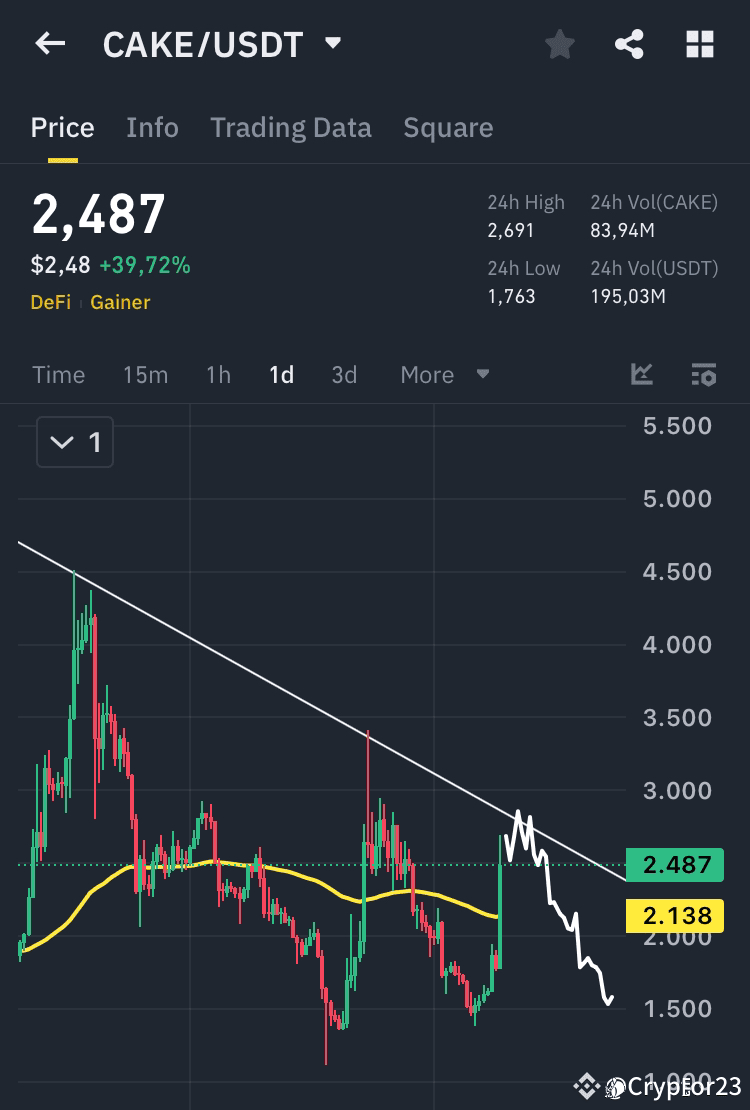Image resolution: width=750 pixels, height=1110 pixels.
Task: Toggle favorite using the star icon
Action: tap(559, 43)
